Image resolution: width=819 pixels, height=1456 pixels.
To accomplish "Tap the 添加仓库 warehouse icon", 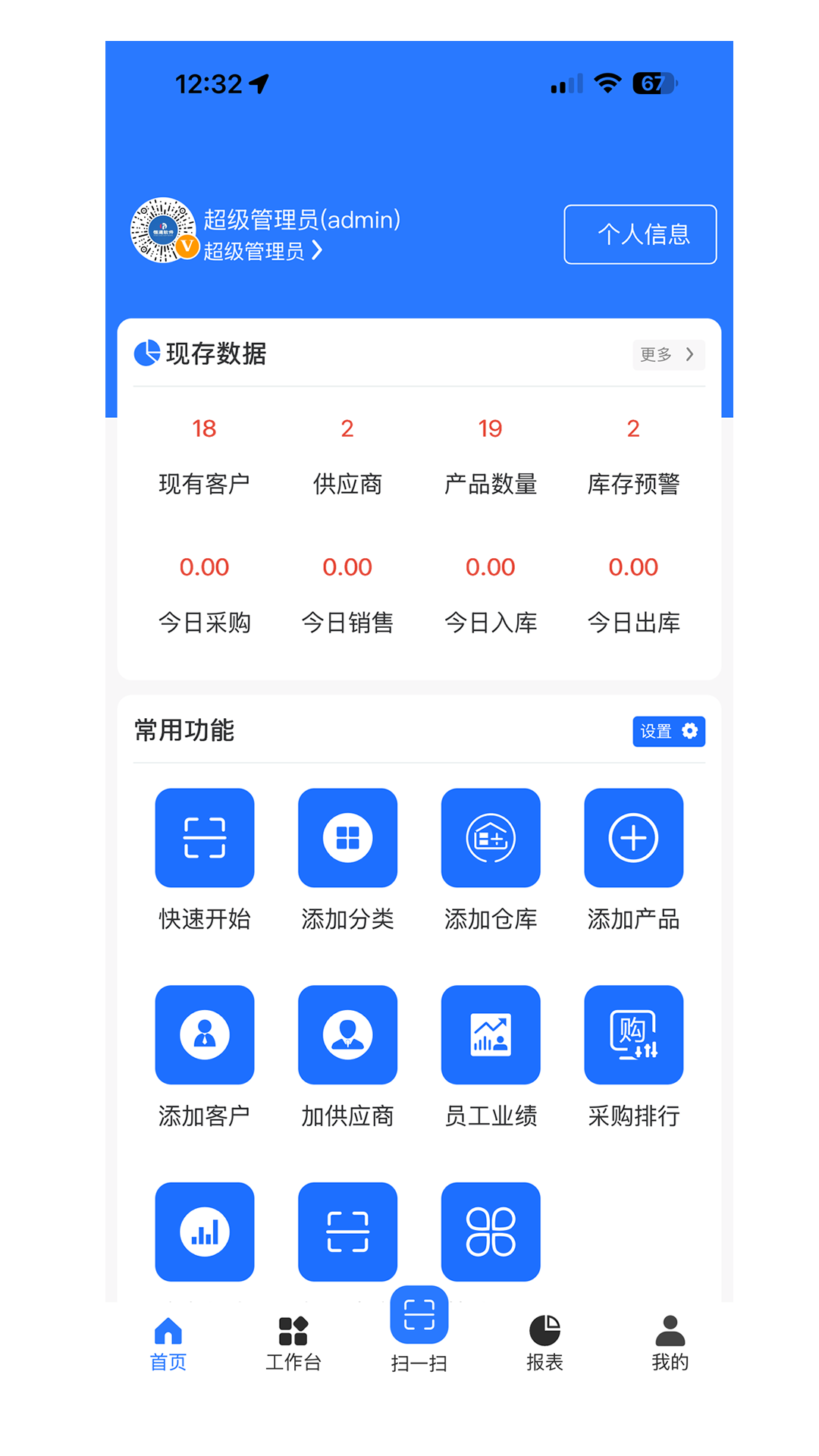I will click(x=491, y=837).
